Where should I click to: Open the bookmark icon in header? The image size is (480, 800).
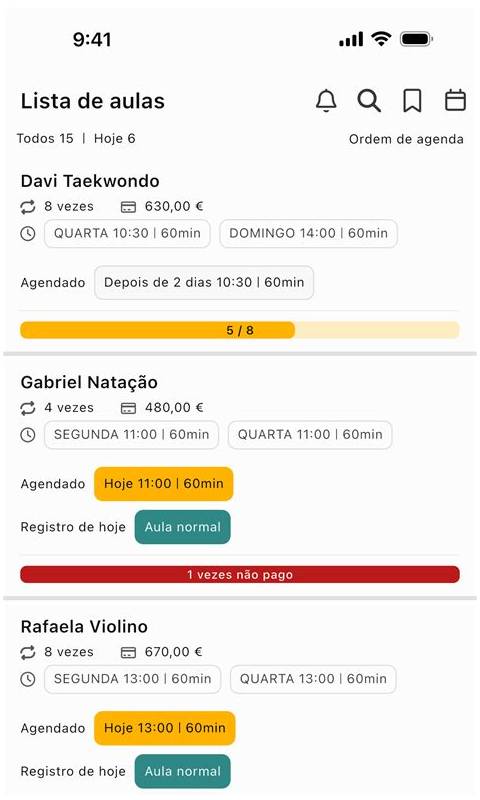pyautogui.click(x=412, y=101)
